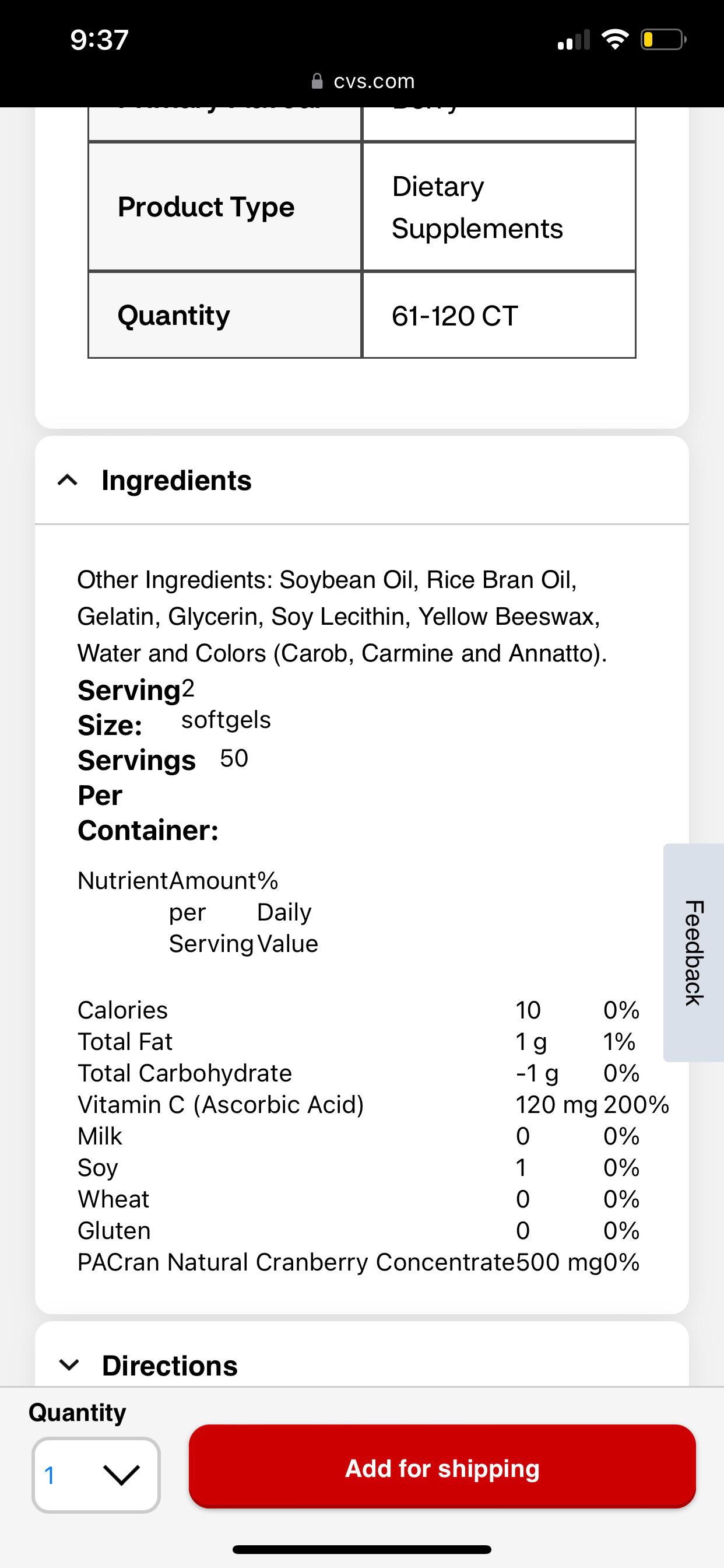Tap the quantity value showing 1
Screen dimensions: 724x1568
coord(50,1474)
